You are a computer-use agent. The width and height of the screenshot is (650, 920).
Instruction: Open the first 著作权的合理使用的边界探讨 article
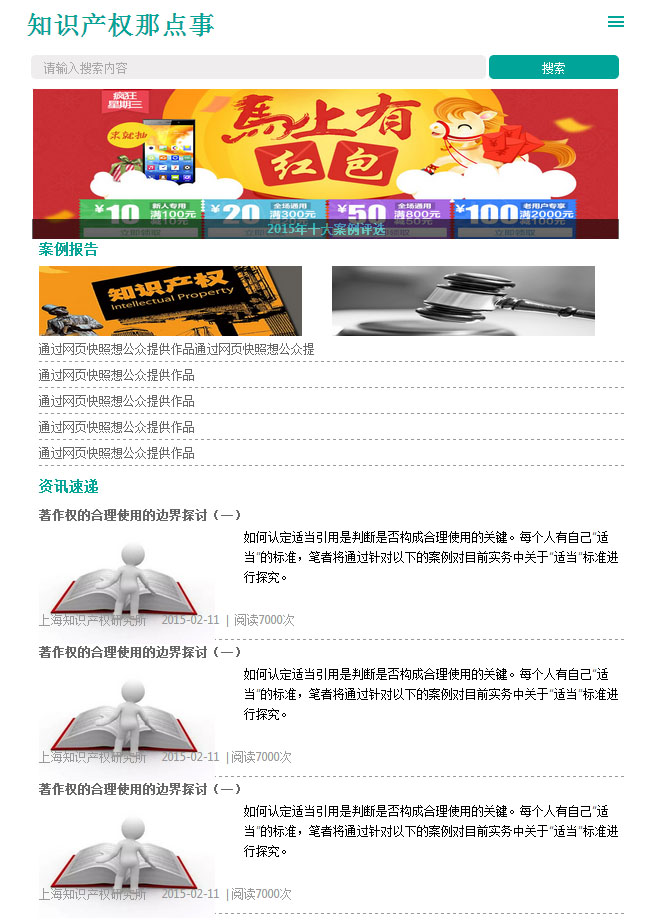point(140,515)
